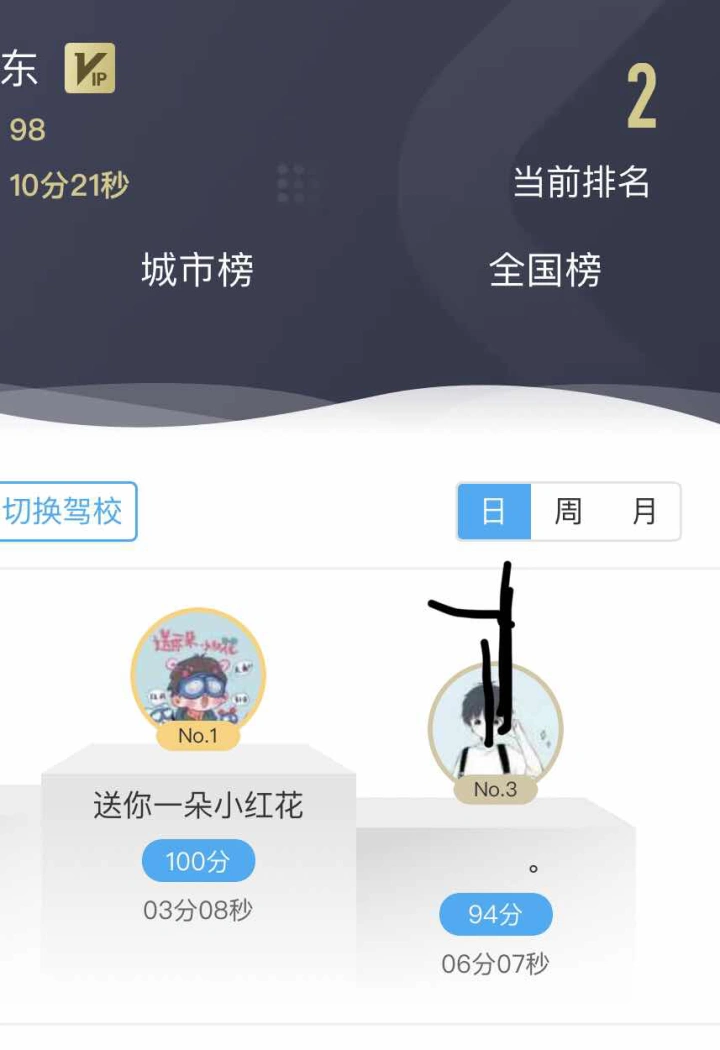
Task: Select the 日 ranking period
Action: 494,511
